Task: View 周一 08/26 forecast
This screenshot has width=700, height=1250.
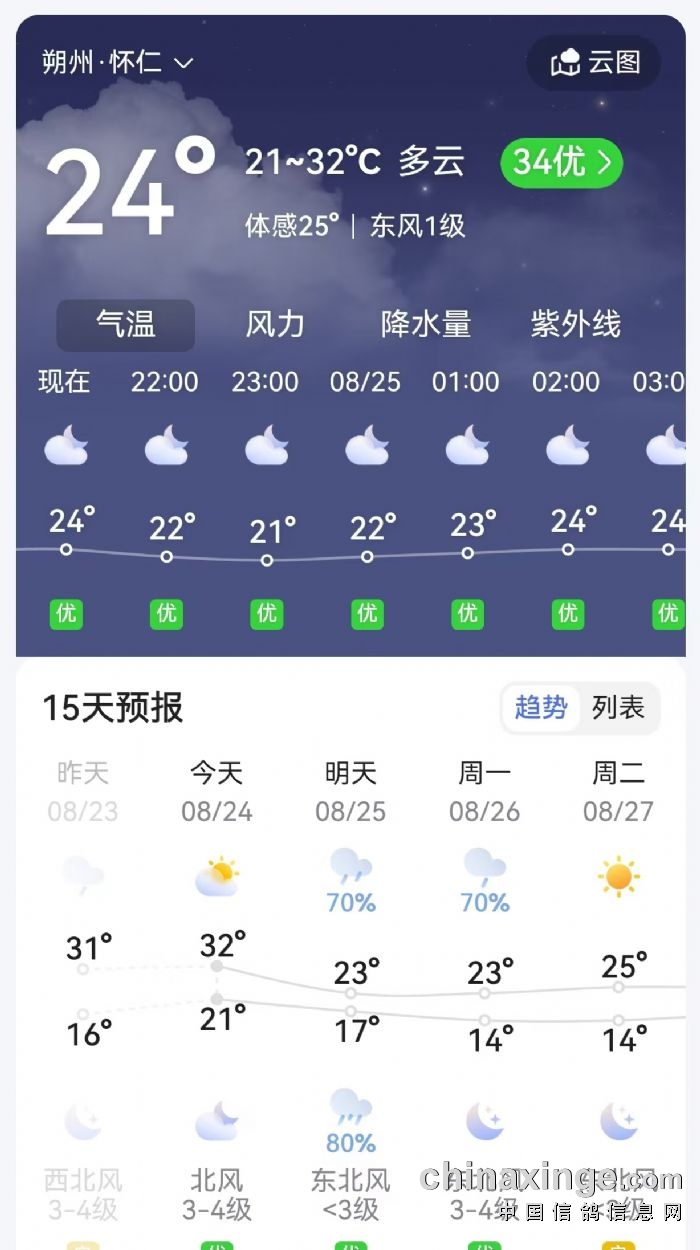Action: tap(485, 792)
